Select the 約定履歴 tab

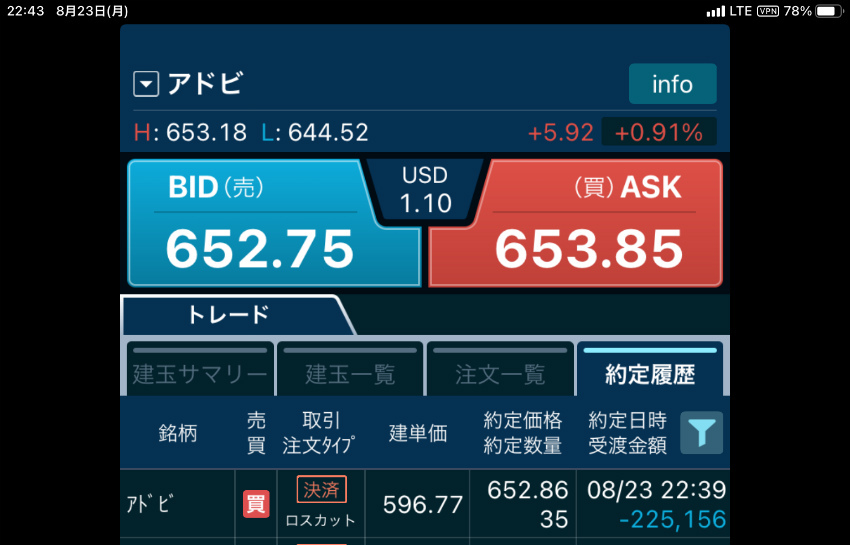pyautogui.click(x=650, y=370)
